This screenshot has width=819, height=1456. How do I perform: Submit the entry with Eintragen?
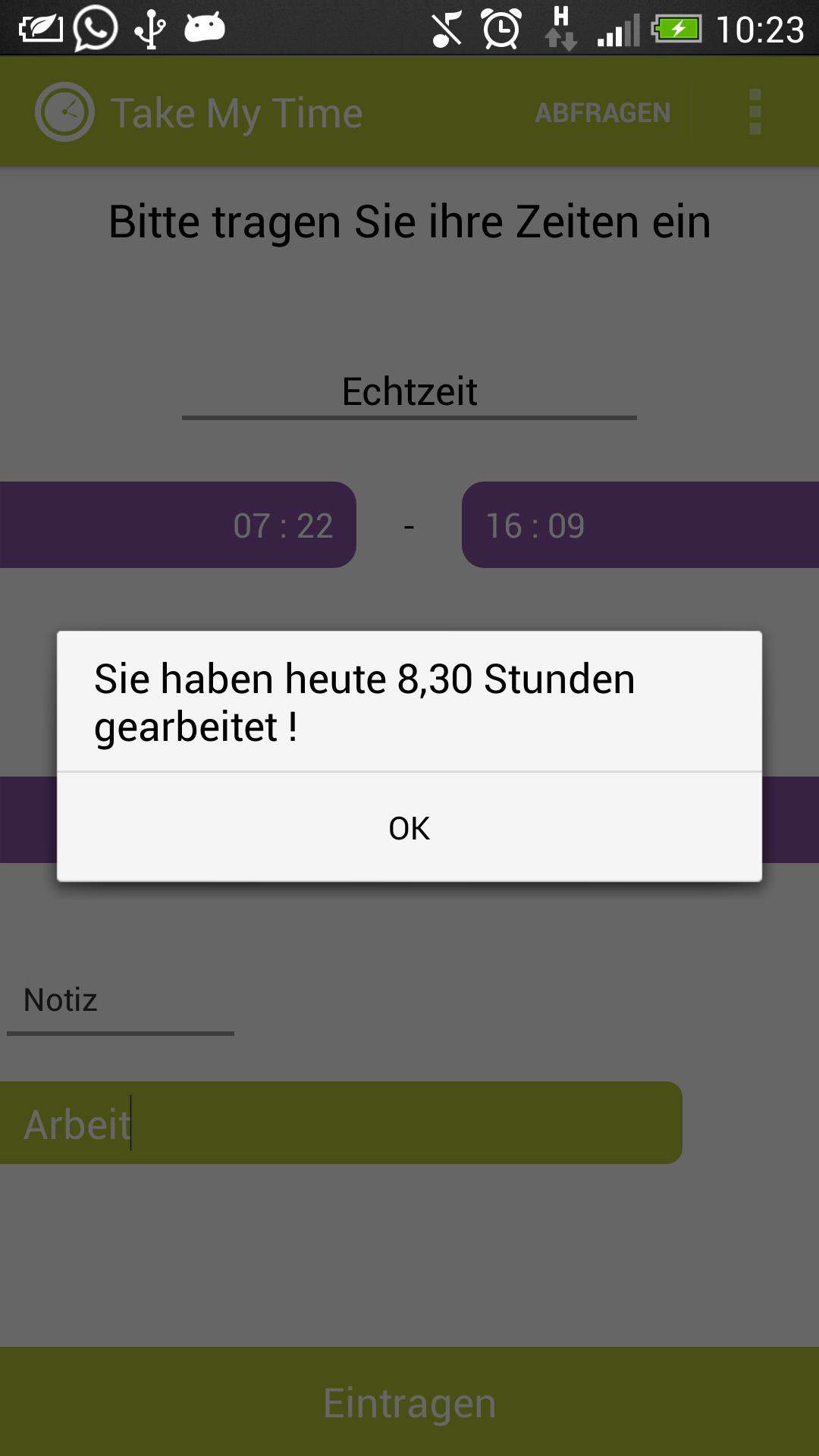409,1402
